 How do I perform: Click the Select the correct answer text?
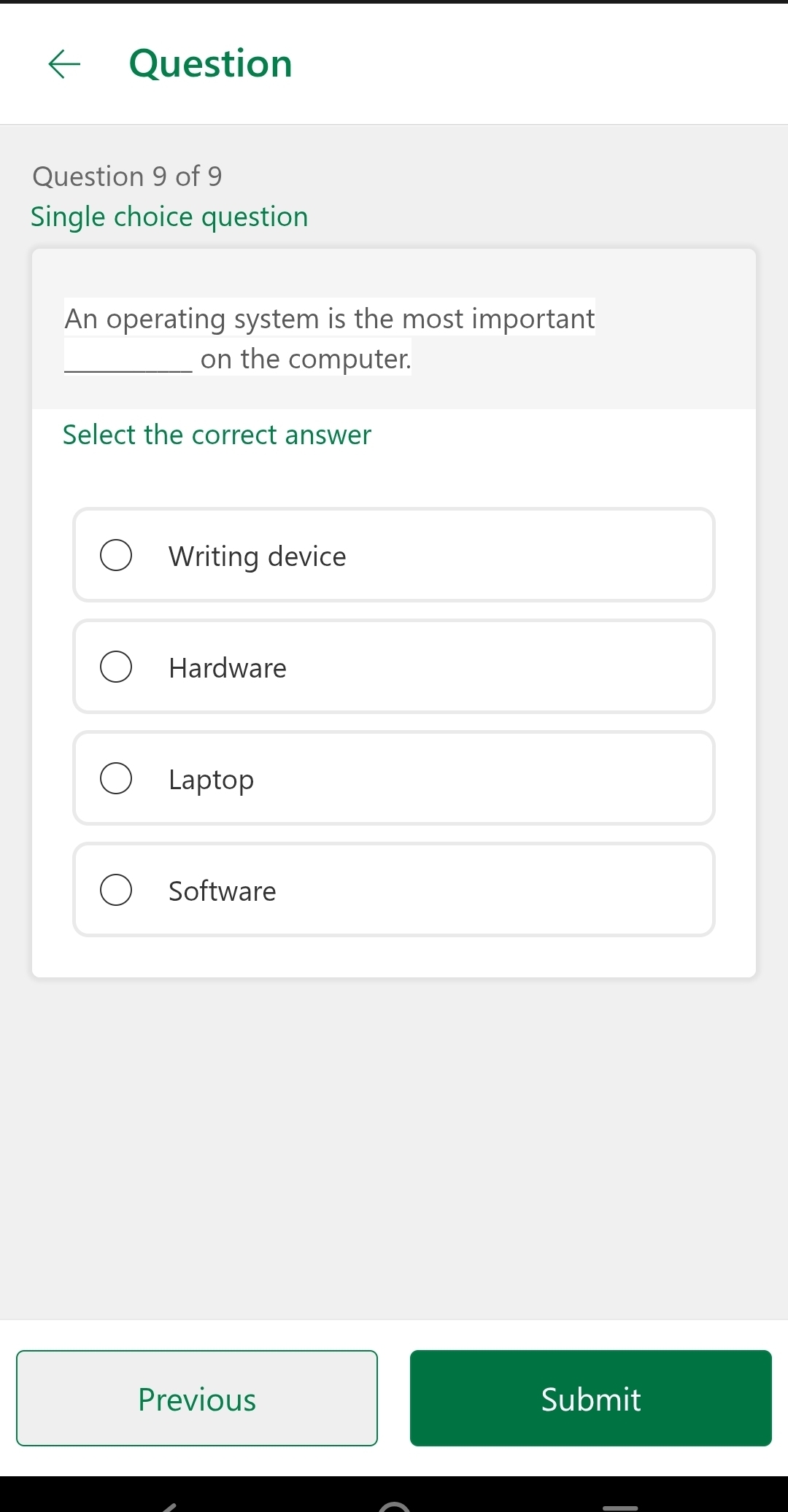pyautogui.click(x=216, y=434)
